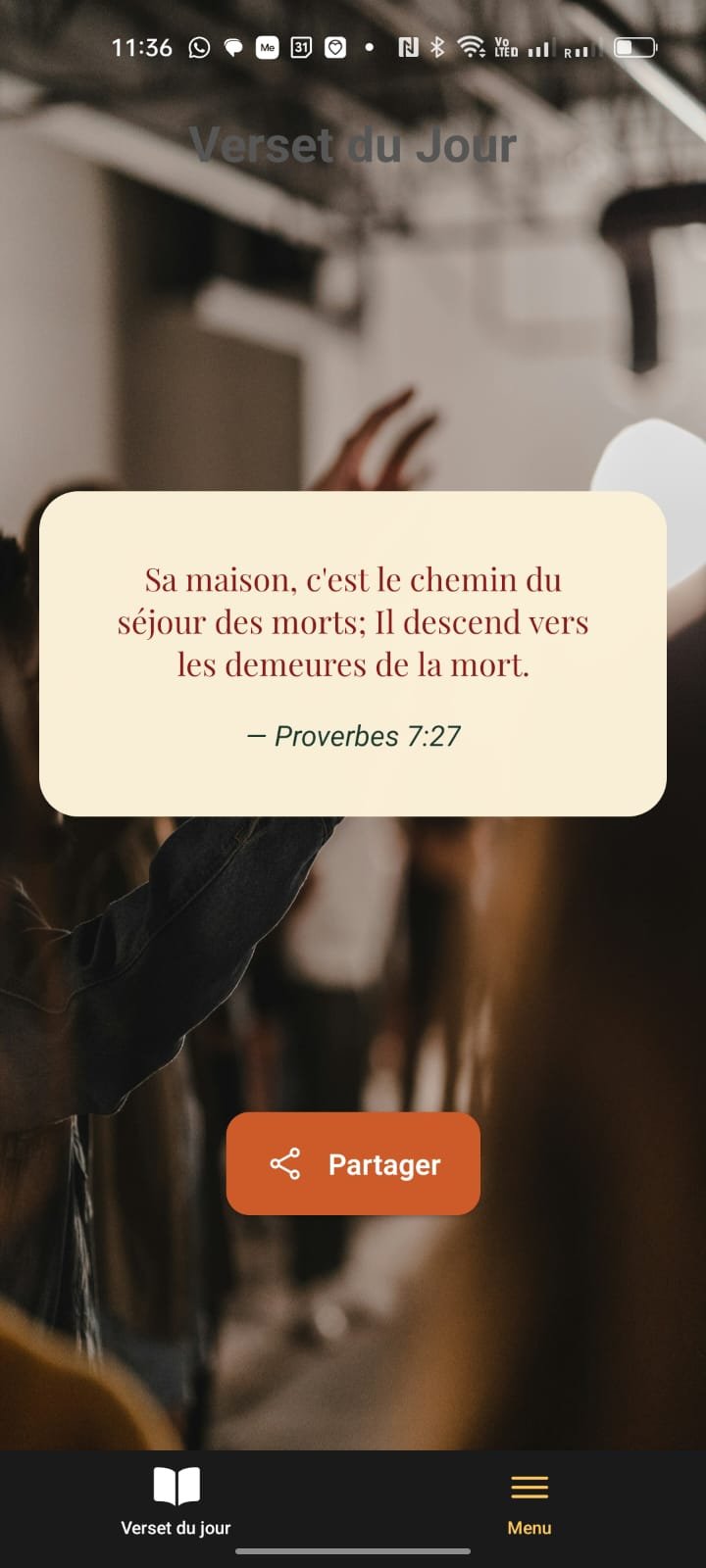Switch to the Verset du jour tab
This screenshot has height=1568, width=706.
coord(176,1500)
